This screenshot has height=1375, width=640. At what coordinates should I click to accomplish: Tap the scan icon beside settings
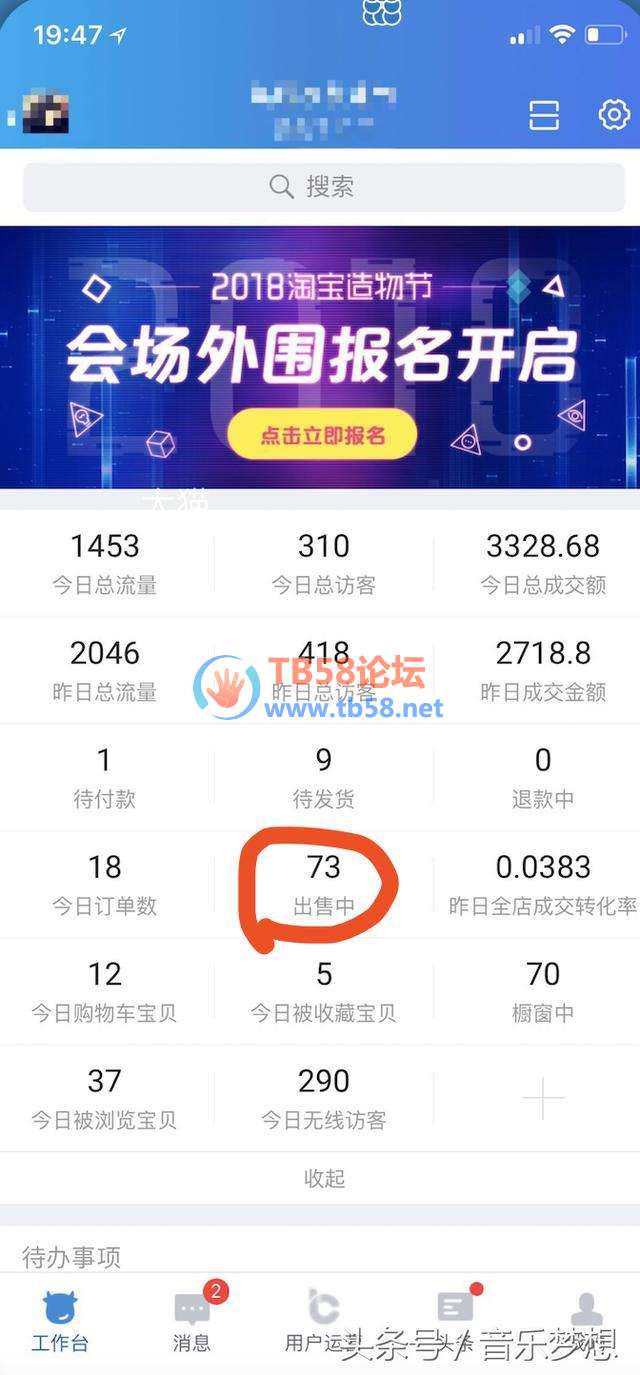pyautogui.click(x=544, y=115)
